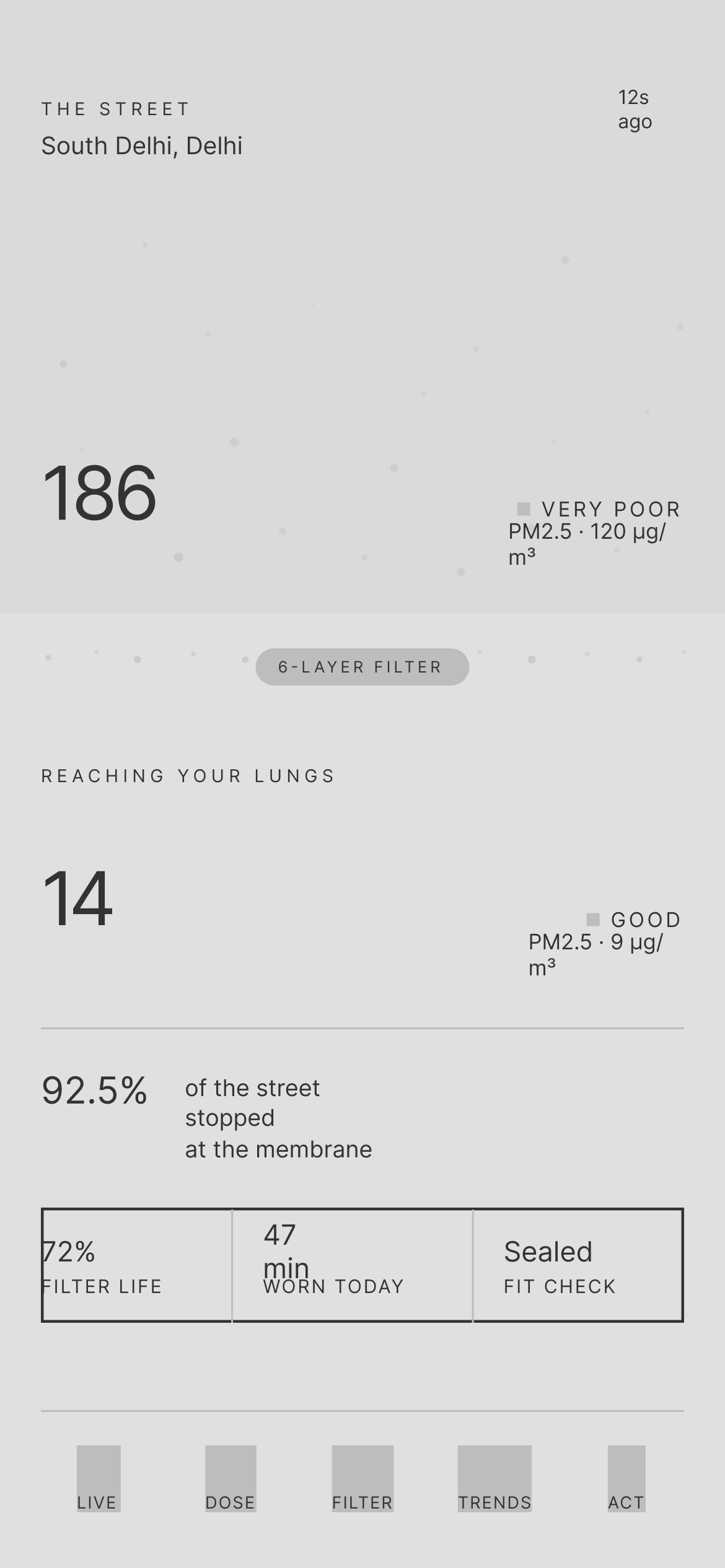This screenshot has height=1568, width=725.
Task: Open the Worn Today tile
Action: pos(352,1265)
